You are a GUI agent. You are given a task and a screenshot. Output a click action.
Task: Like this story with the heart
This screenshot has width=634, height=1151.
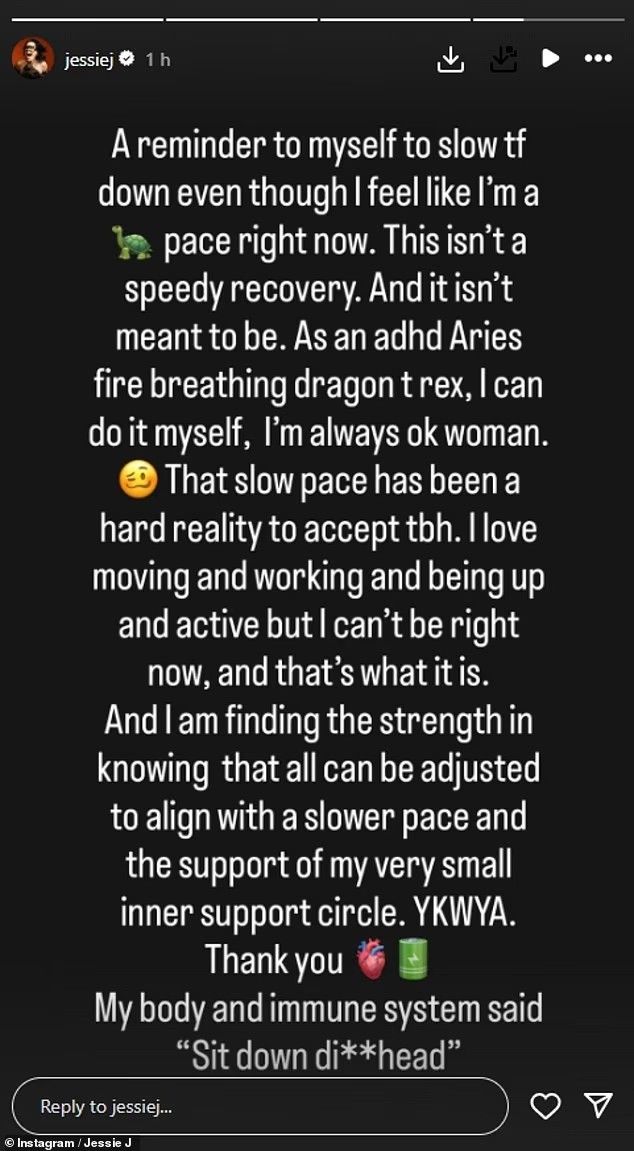545,1106
